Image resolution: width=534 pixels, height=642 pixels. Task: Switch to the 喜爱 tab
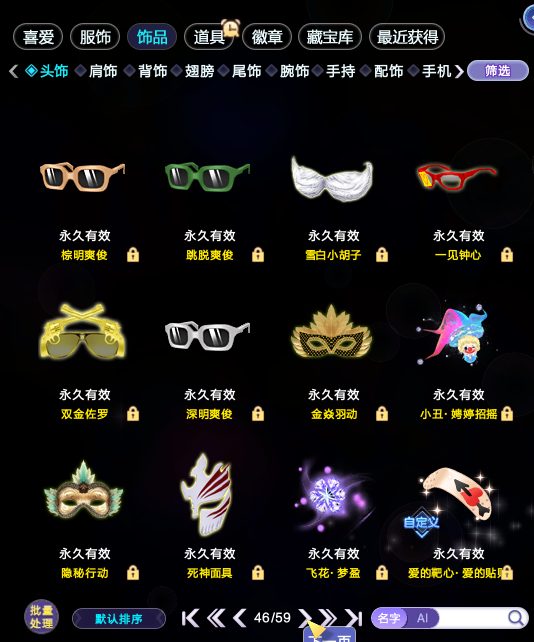38,37
